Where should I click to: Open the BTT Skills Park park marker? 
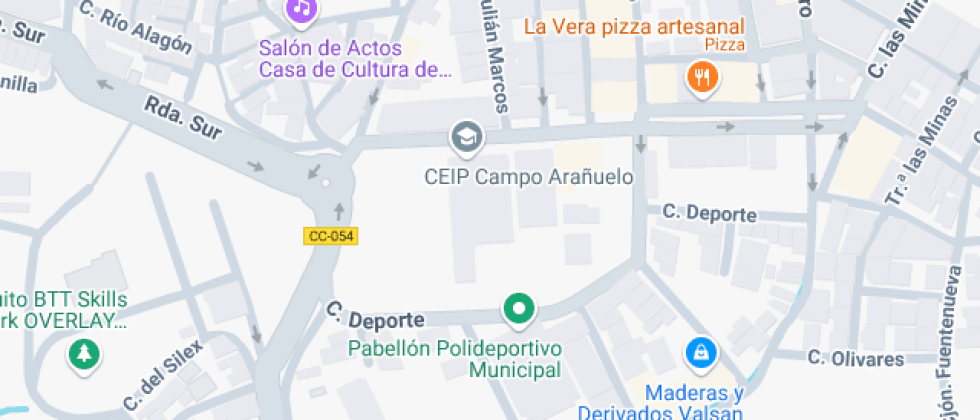pyautogui.click(x=83, y=353)
